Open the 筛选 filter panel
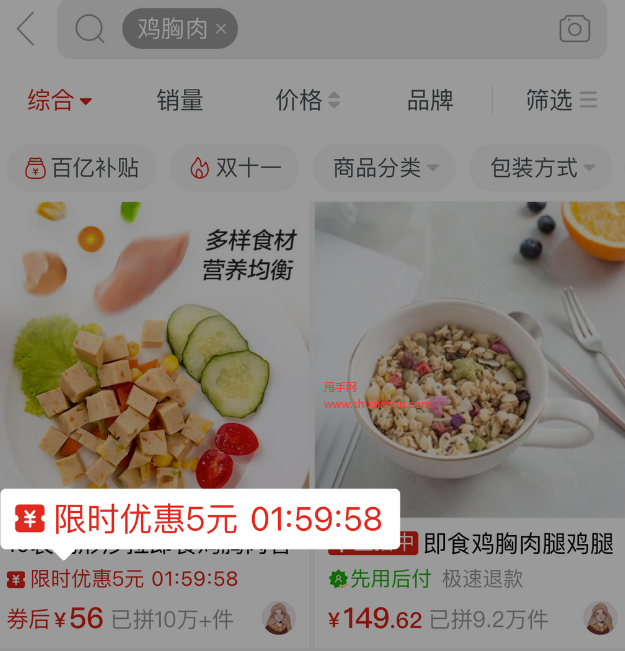 click(561, 100)
